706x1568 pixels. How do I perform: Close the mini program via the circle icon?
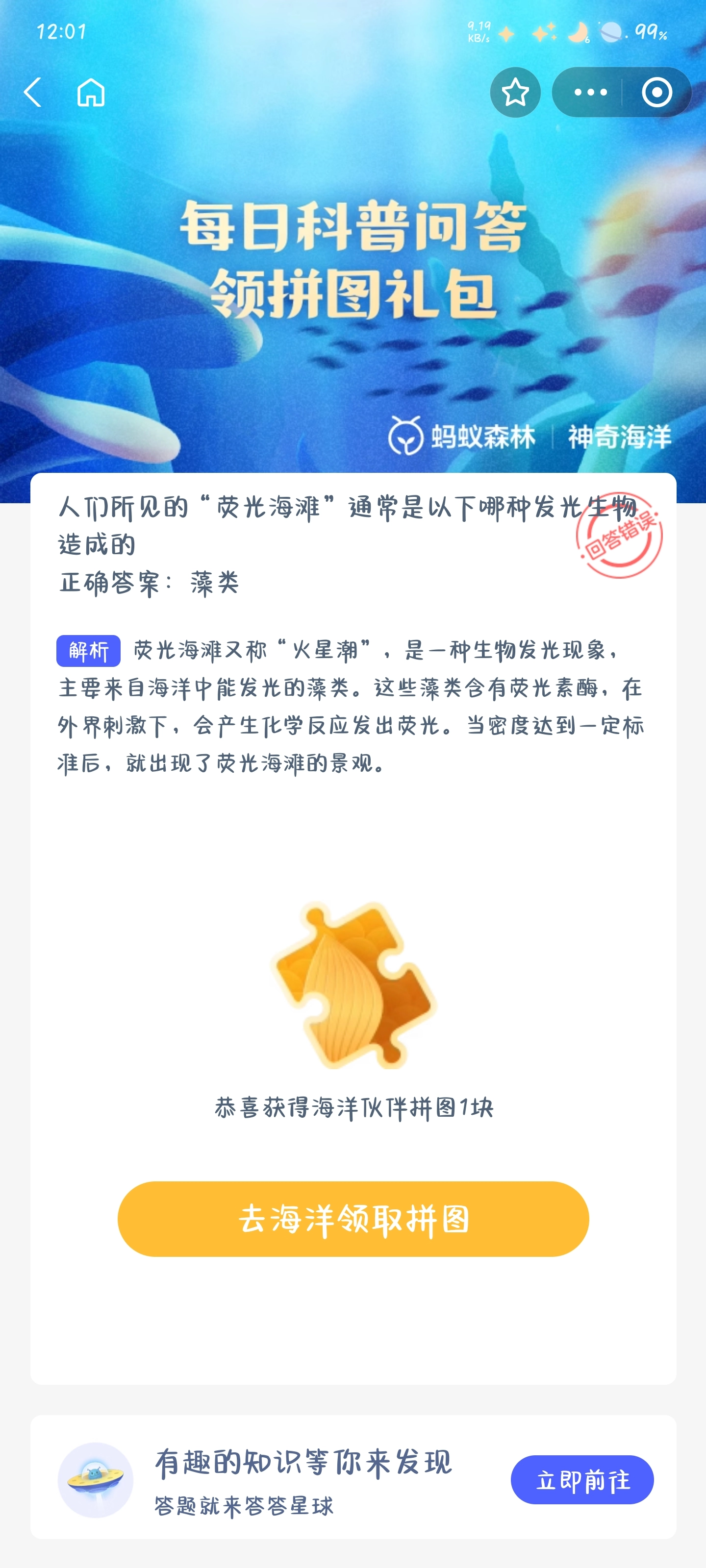coord(656,93)
